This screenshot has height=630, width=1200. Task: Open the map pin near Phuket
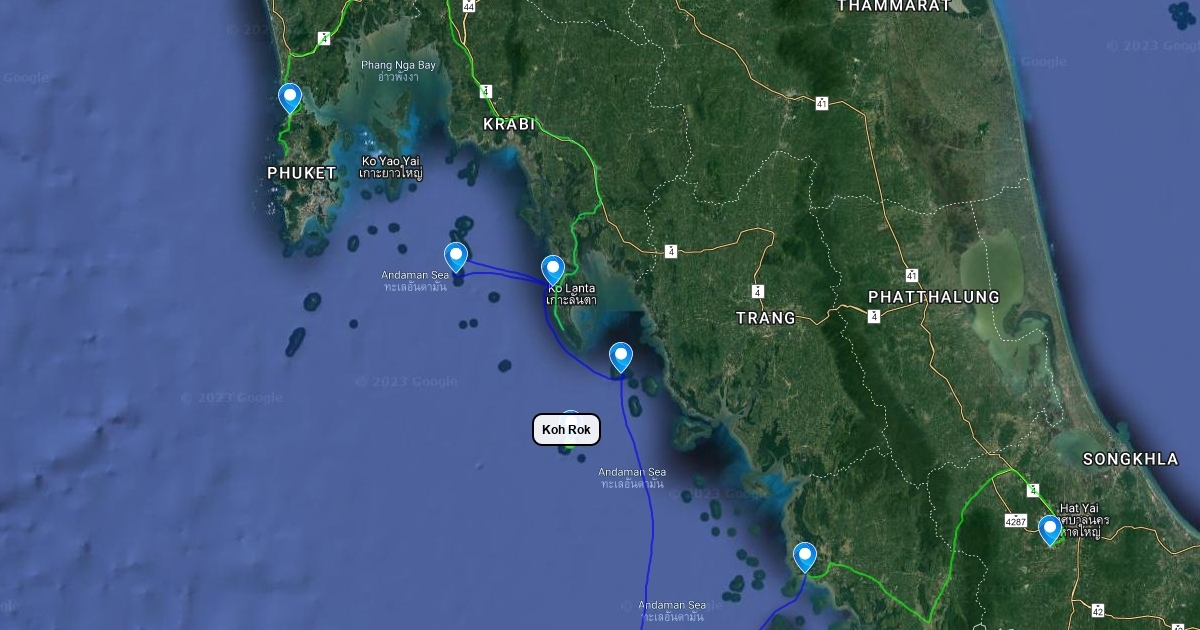[x=290, y=97]
